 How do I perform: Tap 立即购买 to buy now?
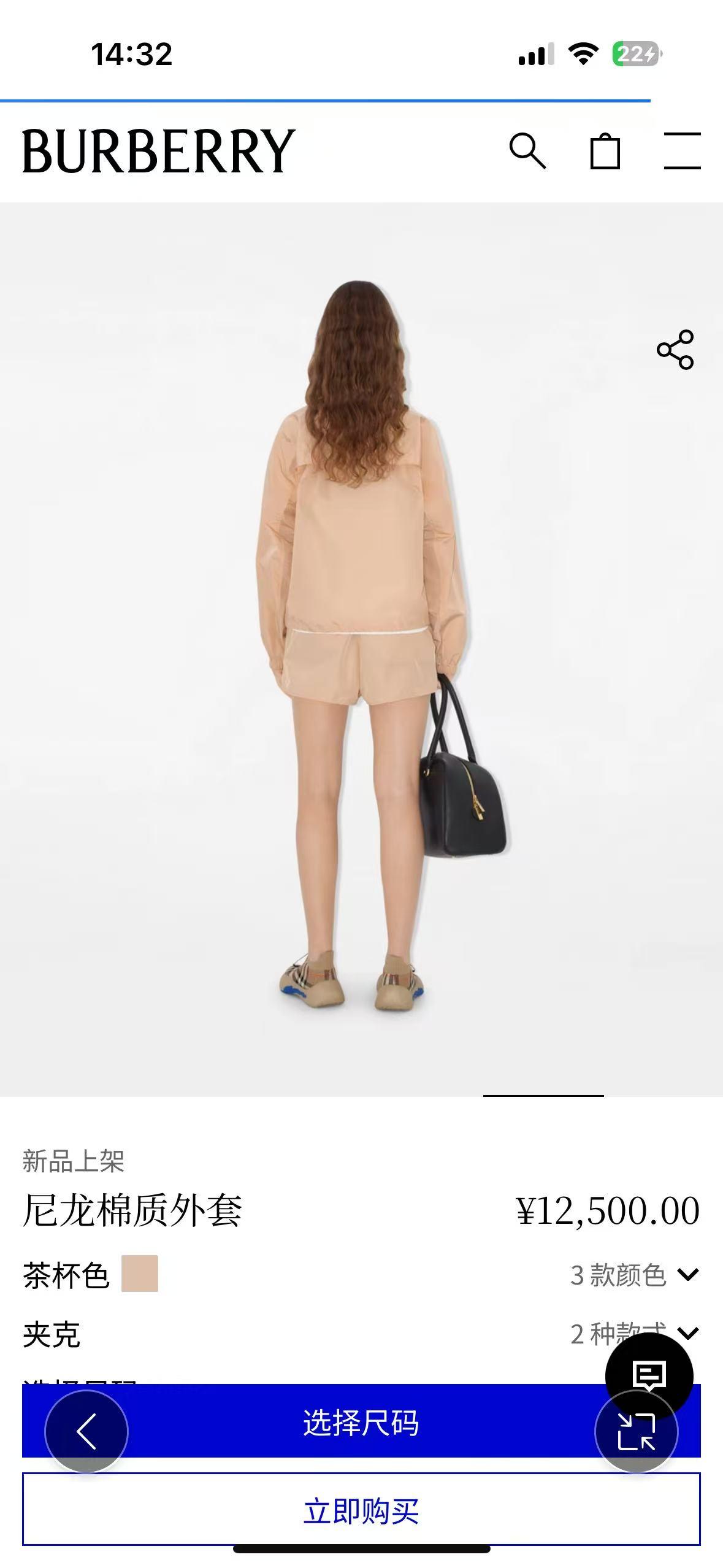[x=361, y=1510]
